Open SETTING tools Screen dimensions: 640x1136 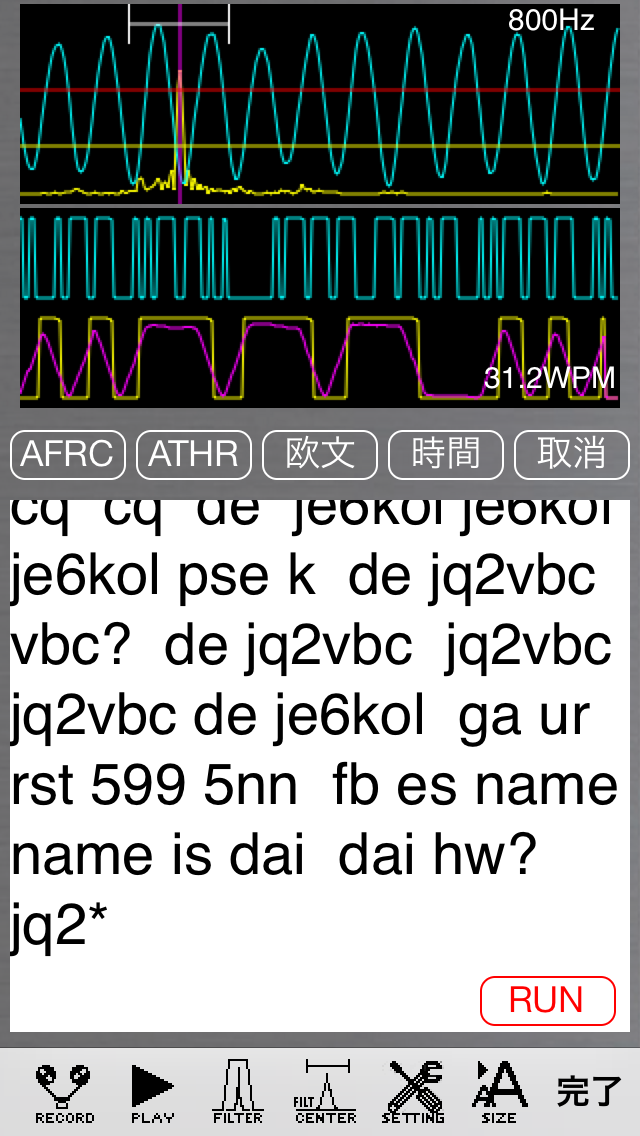412,1091
